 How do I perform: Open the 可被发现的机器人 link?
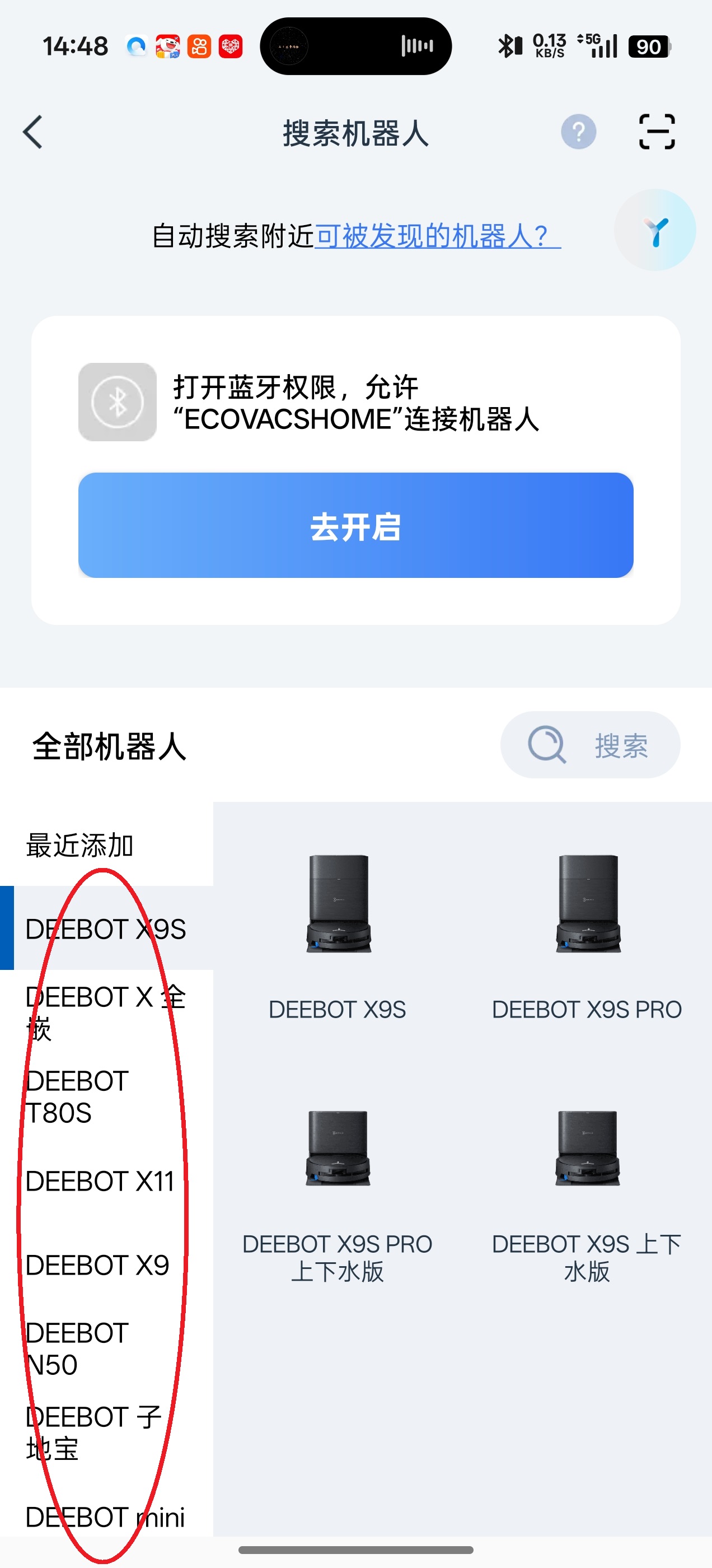coord(437,236)
